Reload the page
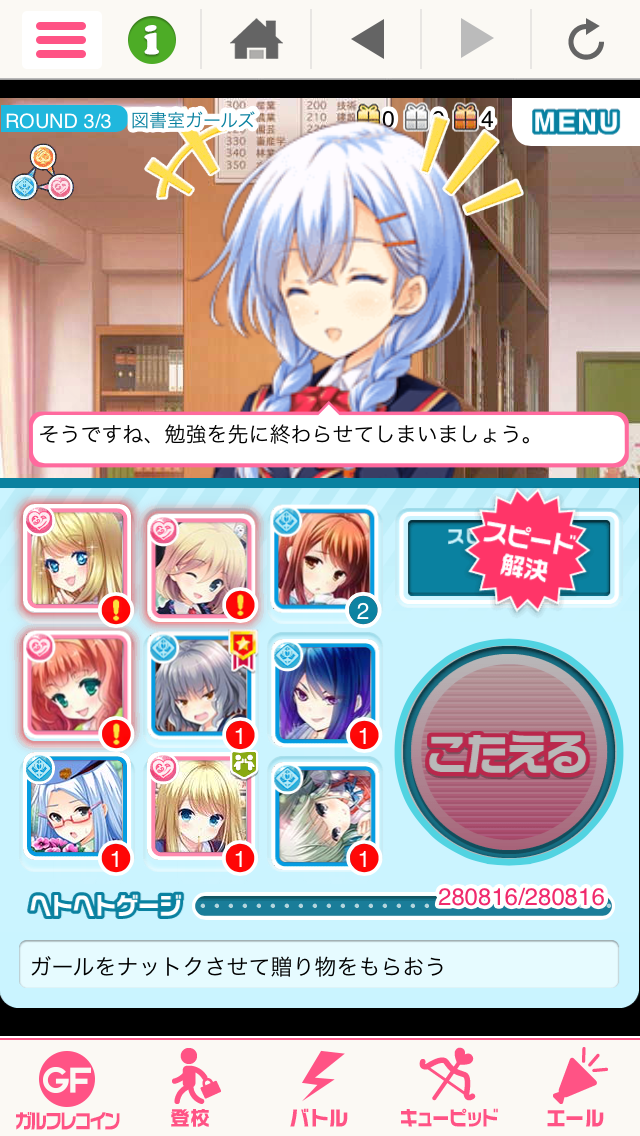The height and width of the screenshot is (1136, 640). tap(585, 41)
